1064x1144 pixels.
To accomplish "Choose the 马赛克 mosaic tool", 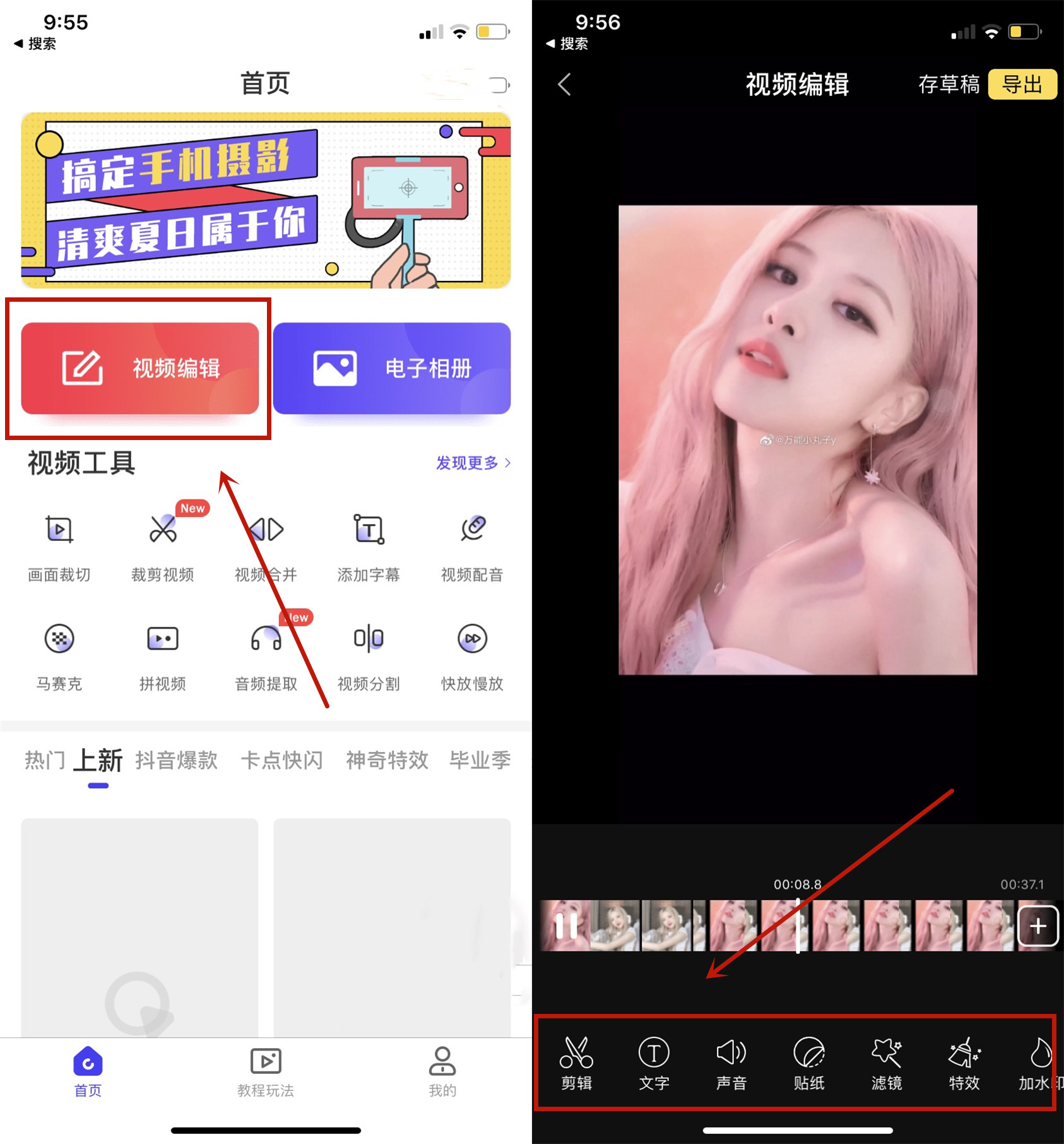I will [x=59, y=655].
